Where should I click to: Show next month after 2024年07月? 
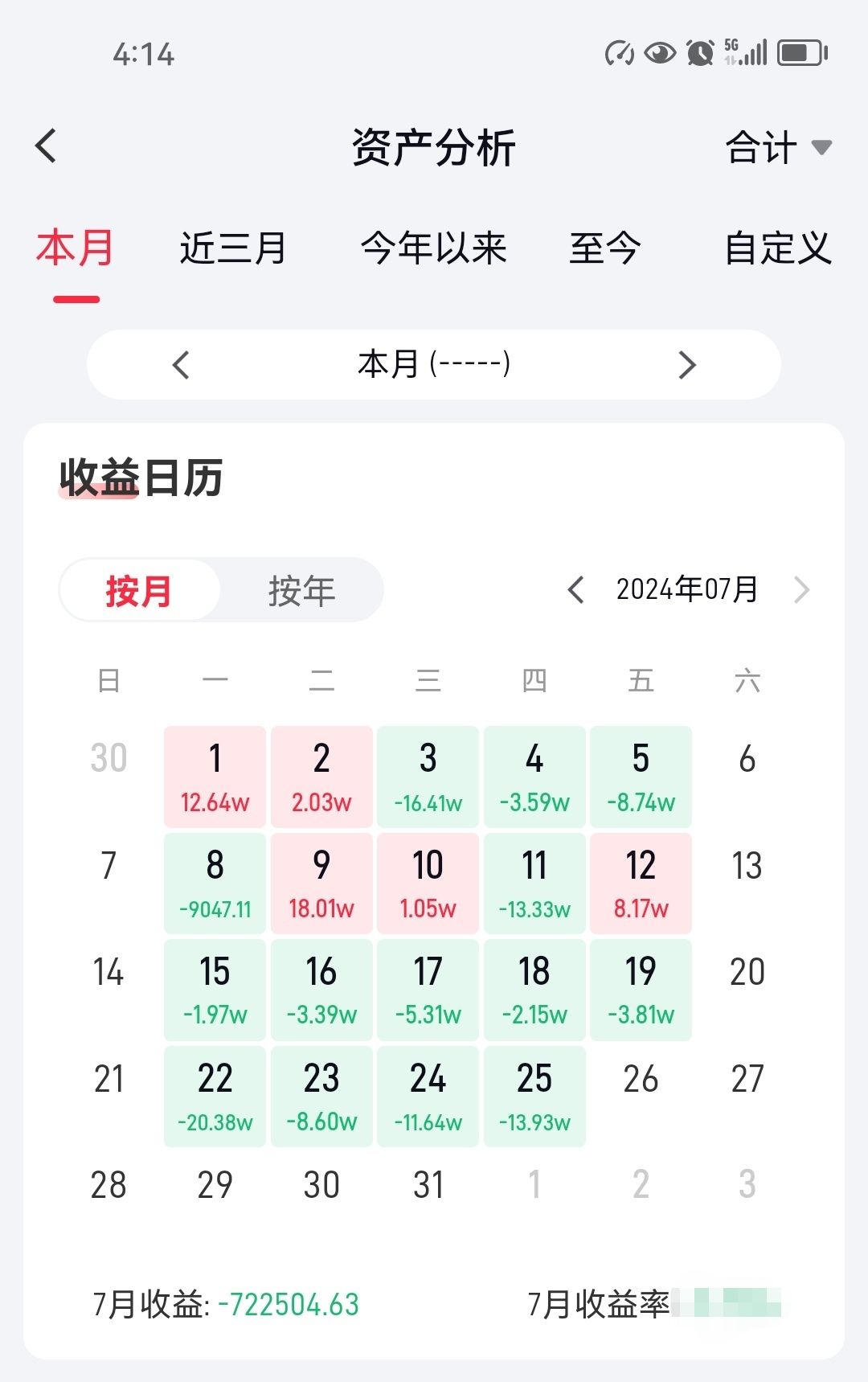801,590
